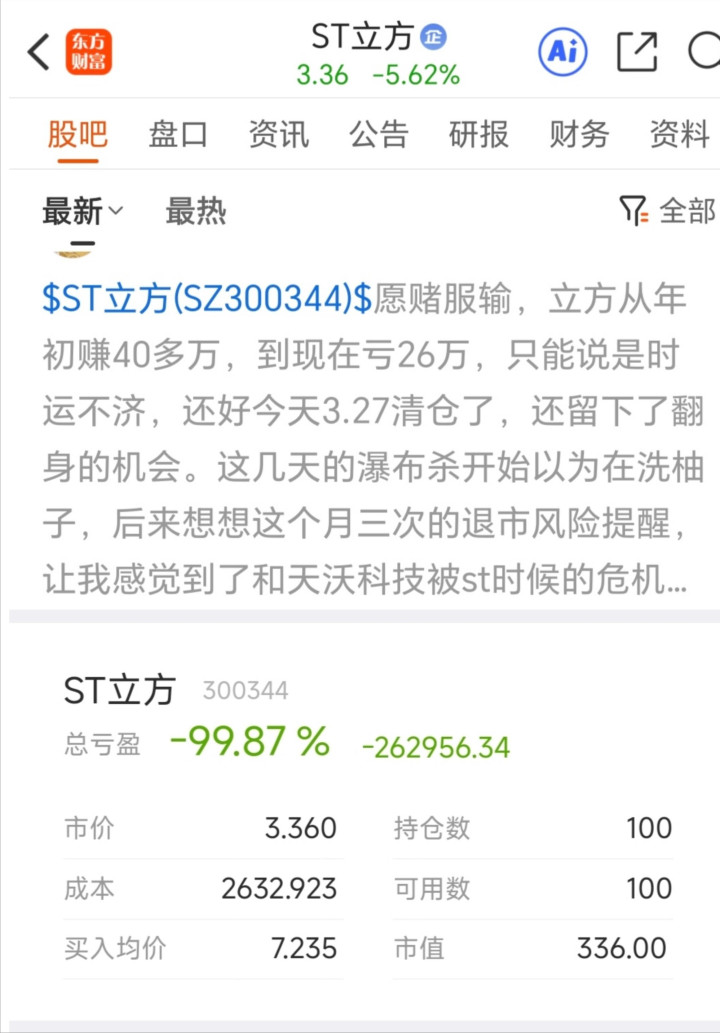Open the AI assistant icon
This screenshot has width=720, height=1033.
[563, 52]
